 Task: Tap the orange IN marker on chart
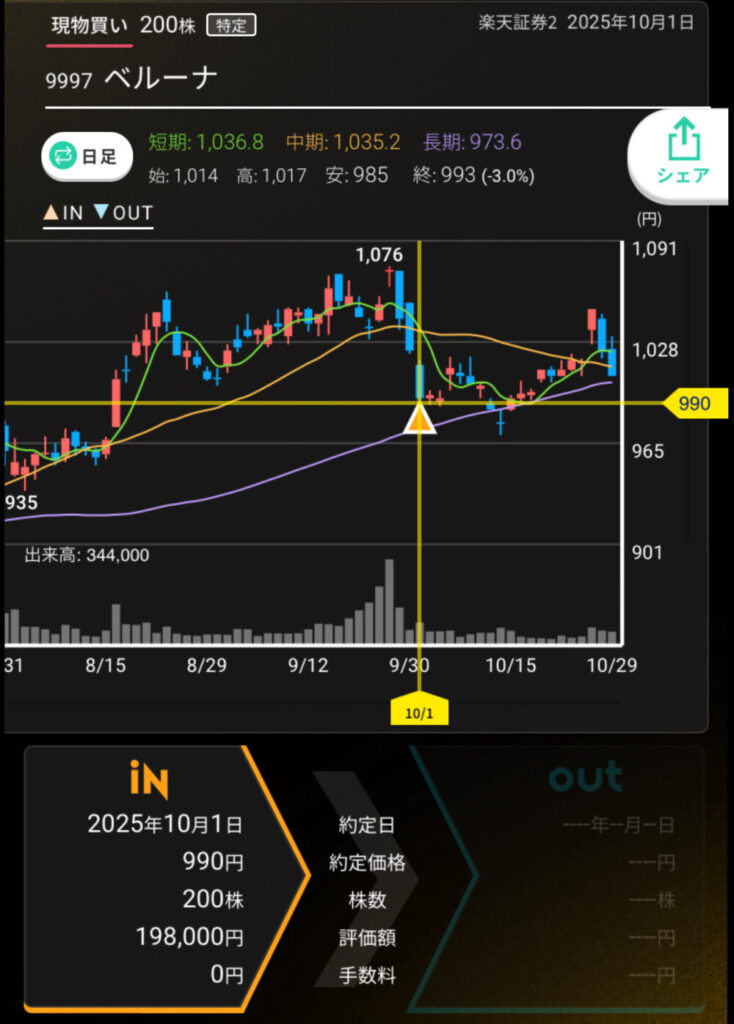420,421
